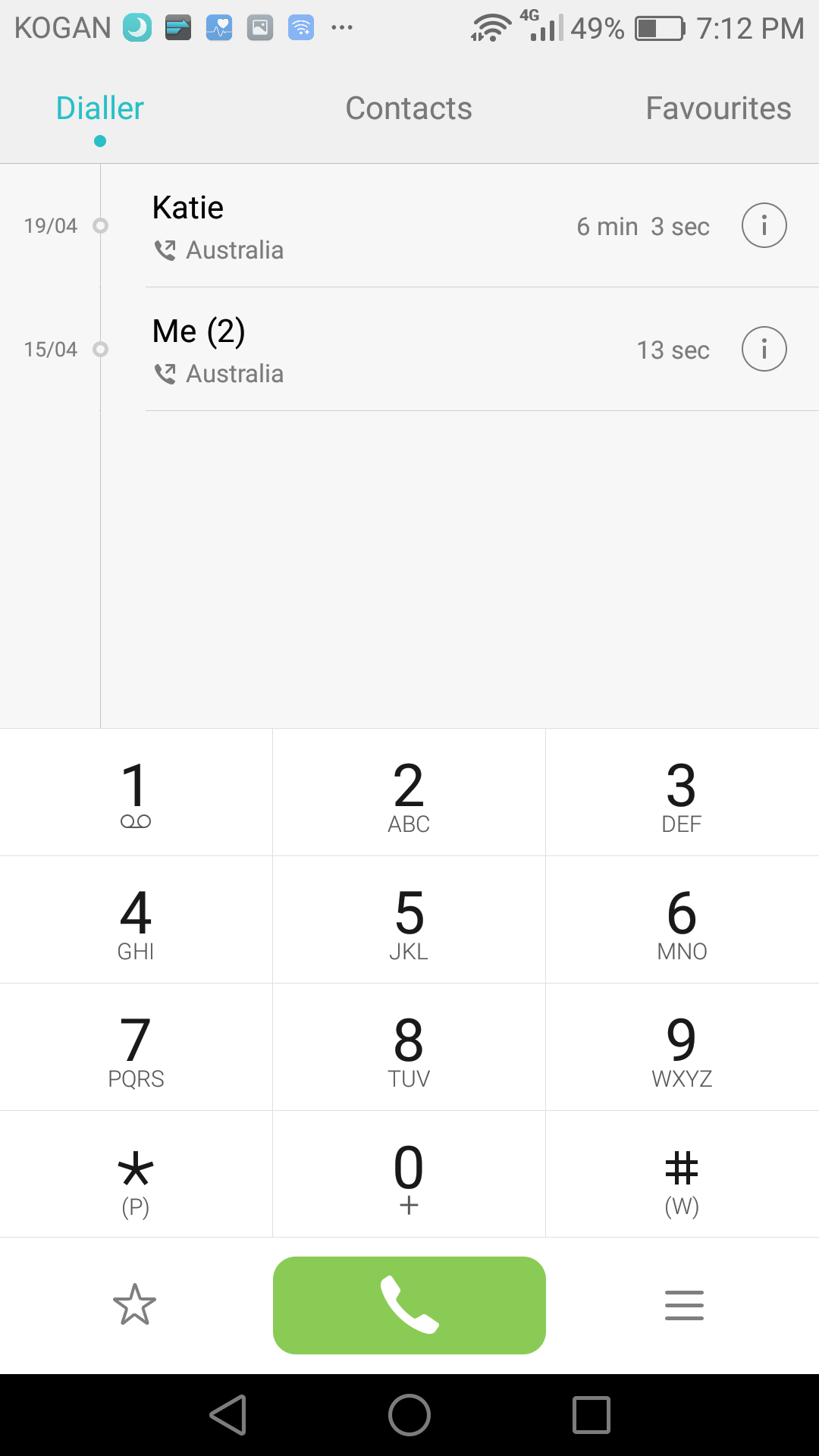
Task: Open the star favourites icon
Action: (x=135, y=1305)
